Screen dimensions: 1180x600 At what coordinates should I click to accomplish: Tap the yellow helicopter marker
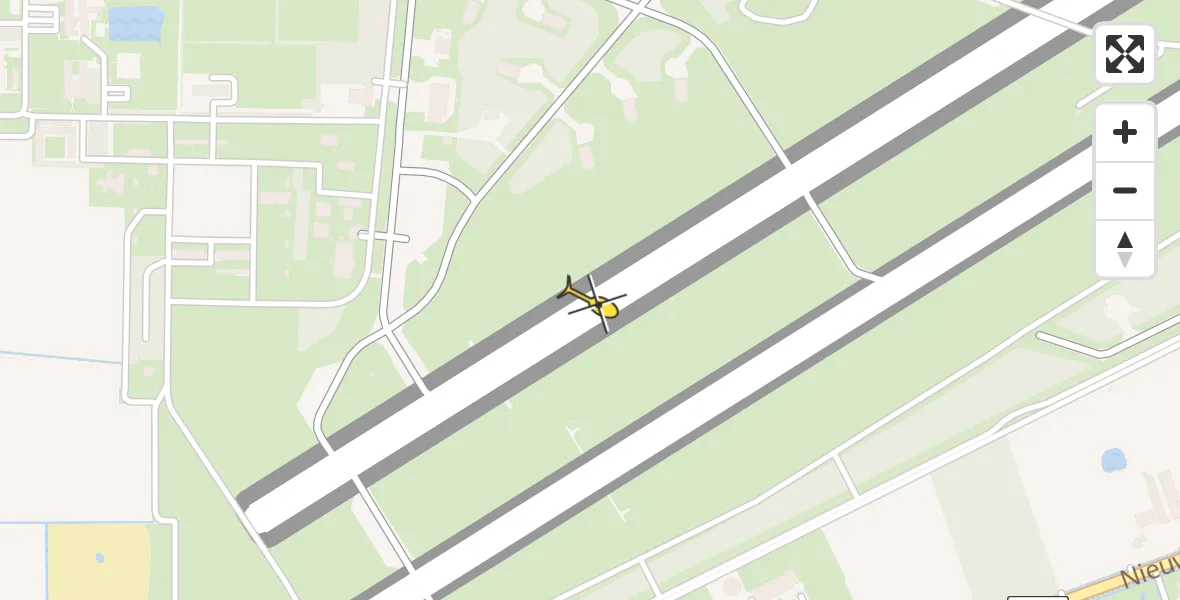pyautogui.click(x=594, y=302)
